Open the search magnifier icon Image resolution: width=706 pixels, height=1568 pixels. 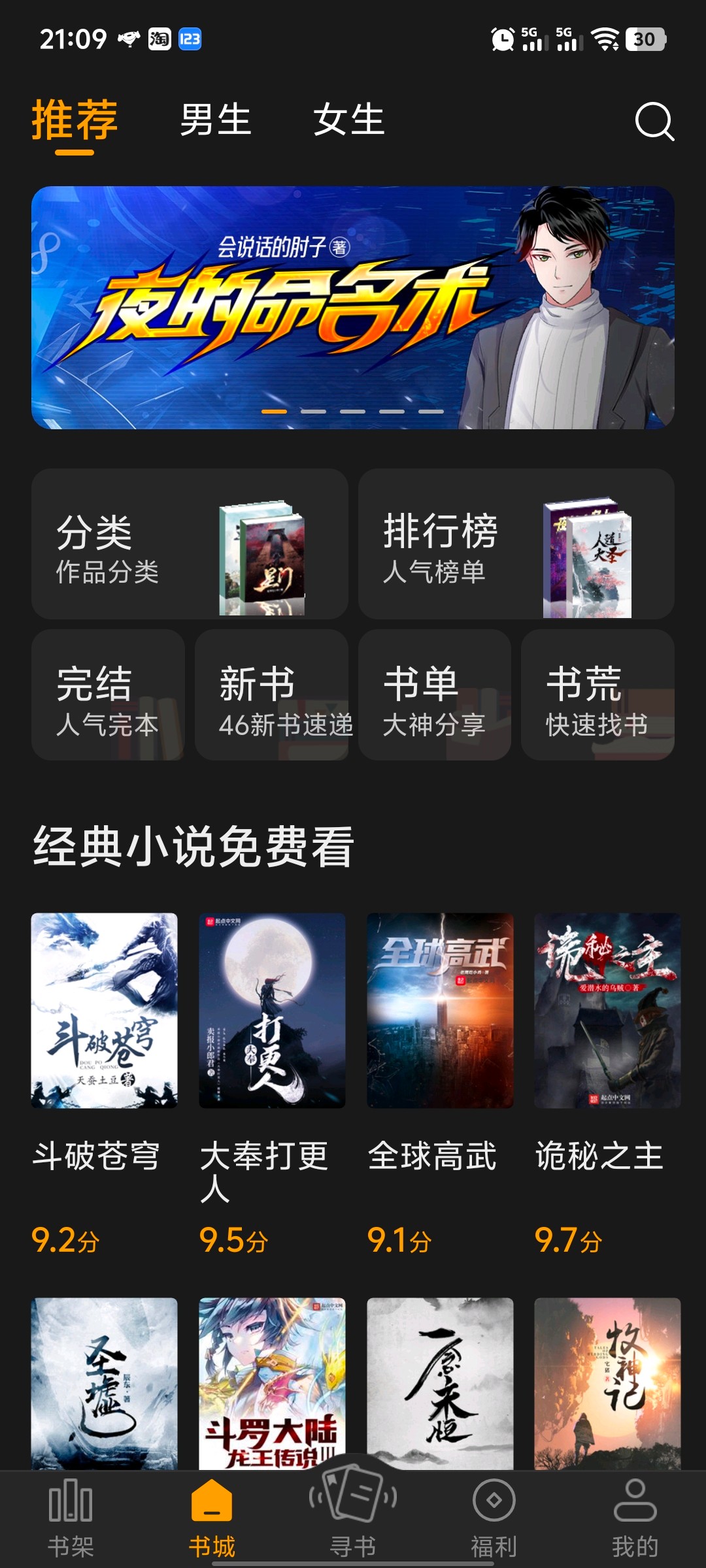tap(654, 122)
